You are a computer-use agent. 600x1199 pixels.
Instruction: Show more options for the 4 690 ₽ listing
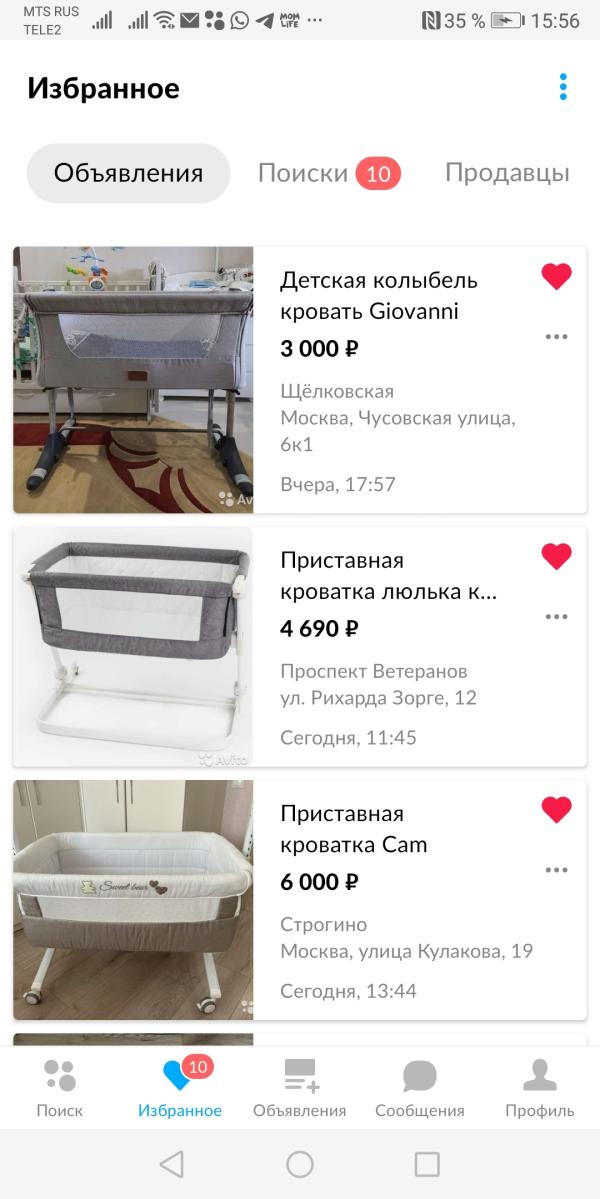pyautogui.click(x=556, y=616)
